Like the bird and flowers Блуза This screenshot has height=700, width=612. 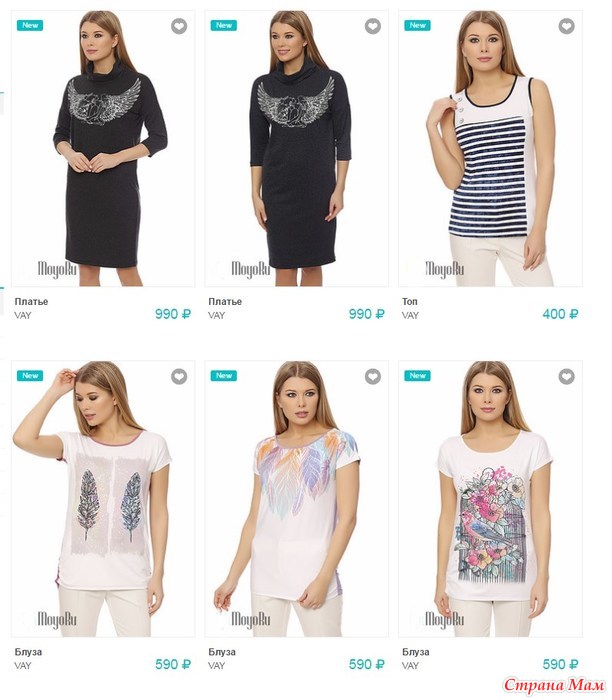point(566,376)
